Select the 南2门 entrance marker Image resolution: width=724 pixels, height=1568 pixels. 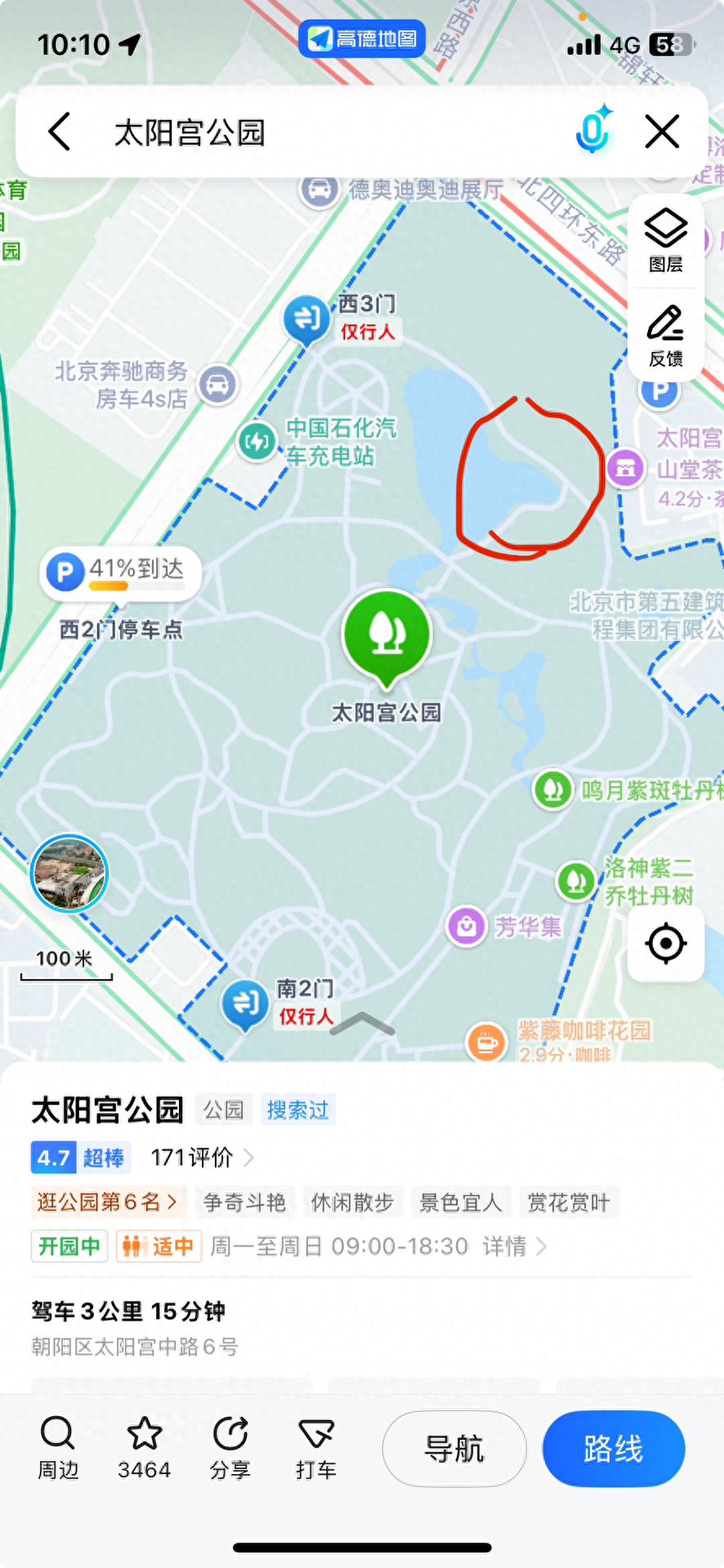click(245, 1003)
